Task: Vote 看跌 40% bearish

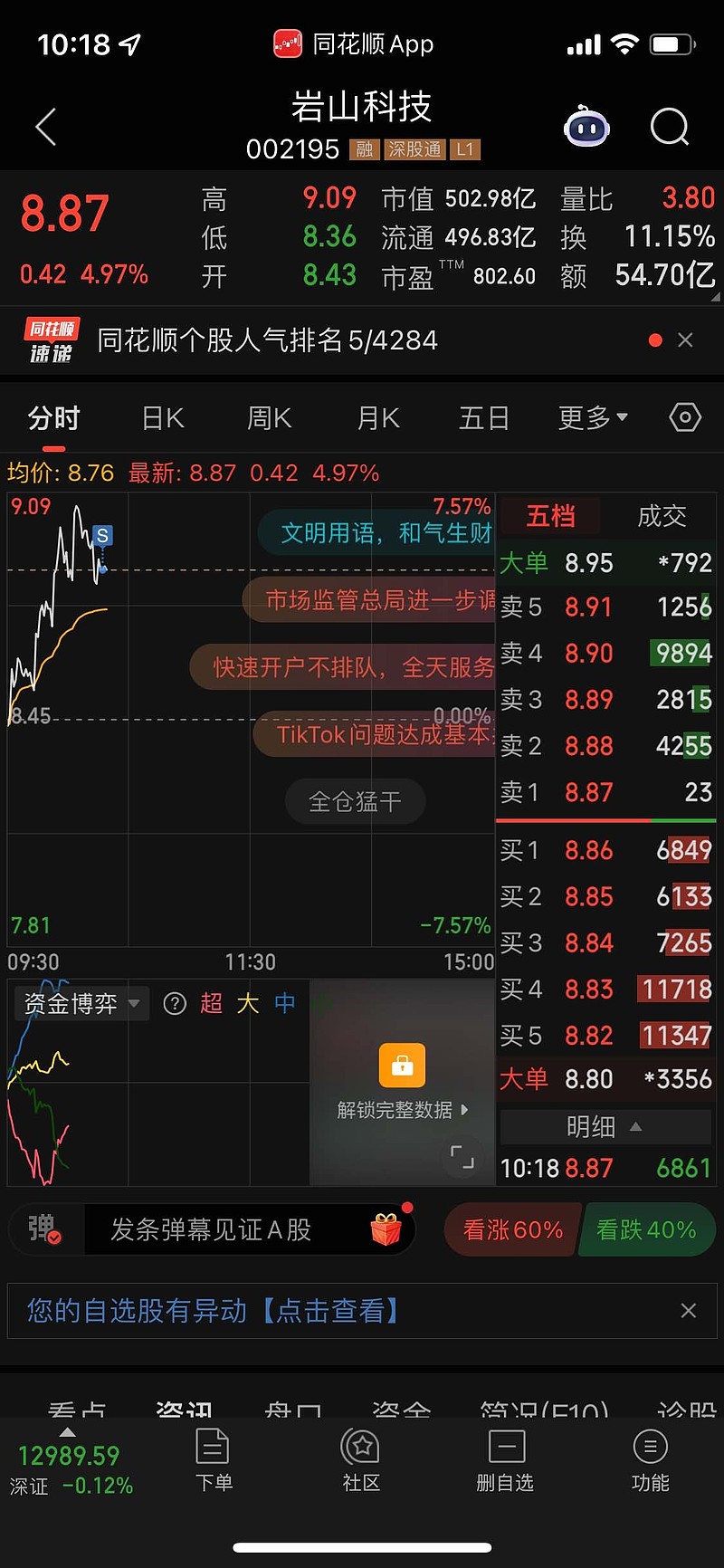Action: pyautogui.click(x=646, y=1229)
